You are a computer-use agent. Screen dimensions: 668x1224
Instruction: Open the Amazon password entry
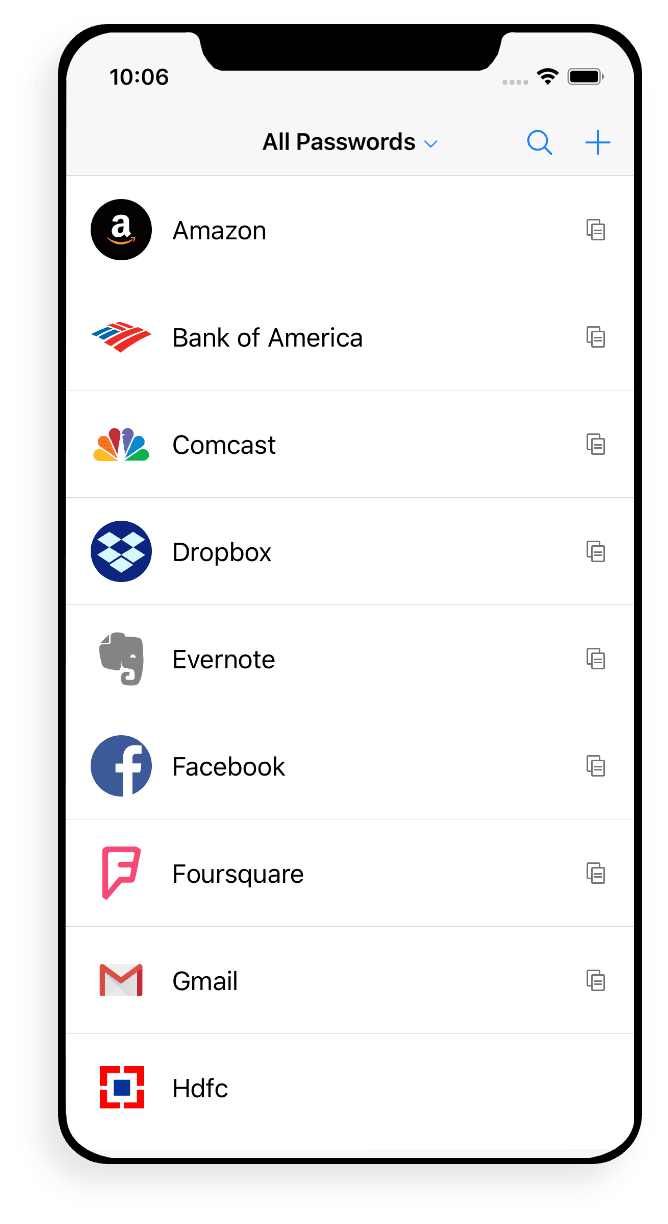tap(219, 231)
